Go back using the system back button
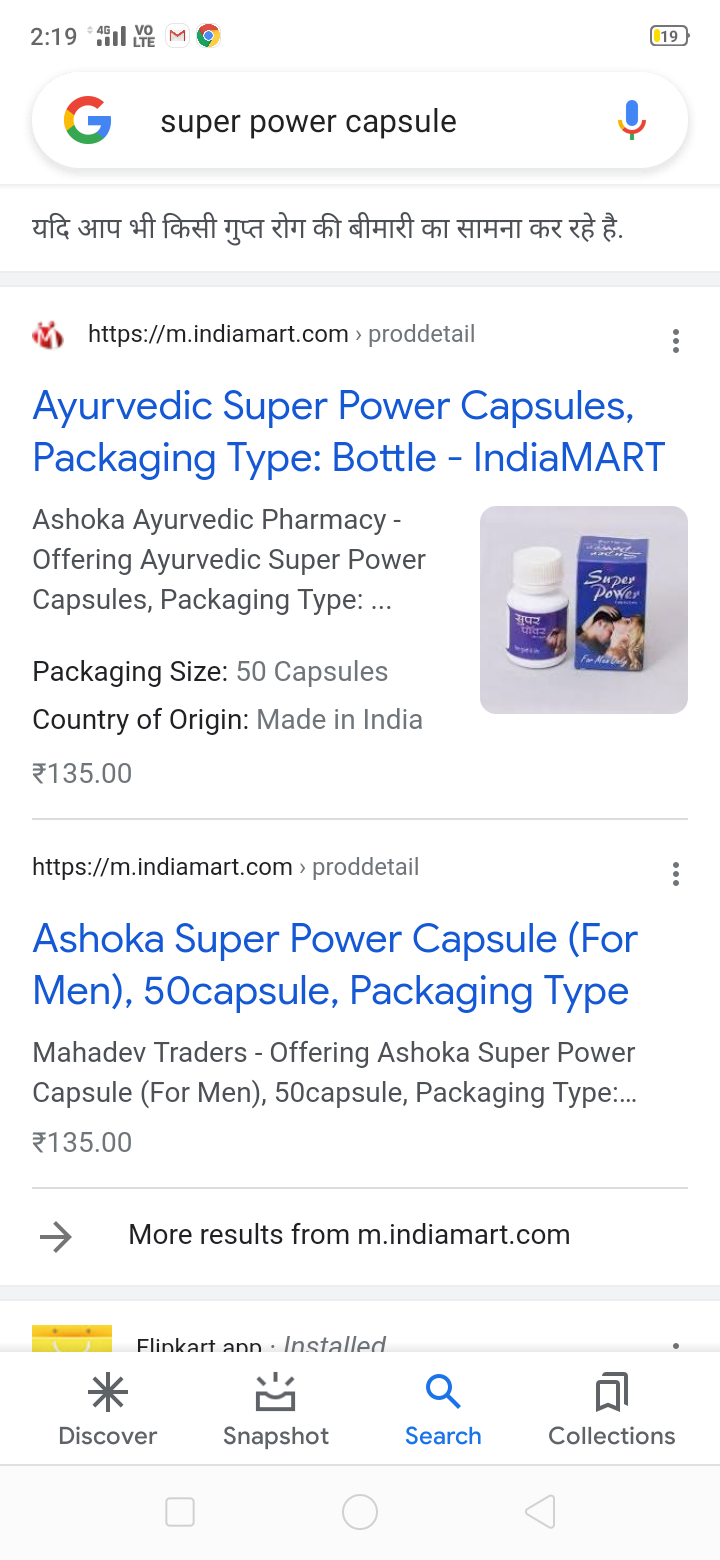Viewport: 720px width, 1560px height. coord(540,1512)
